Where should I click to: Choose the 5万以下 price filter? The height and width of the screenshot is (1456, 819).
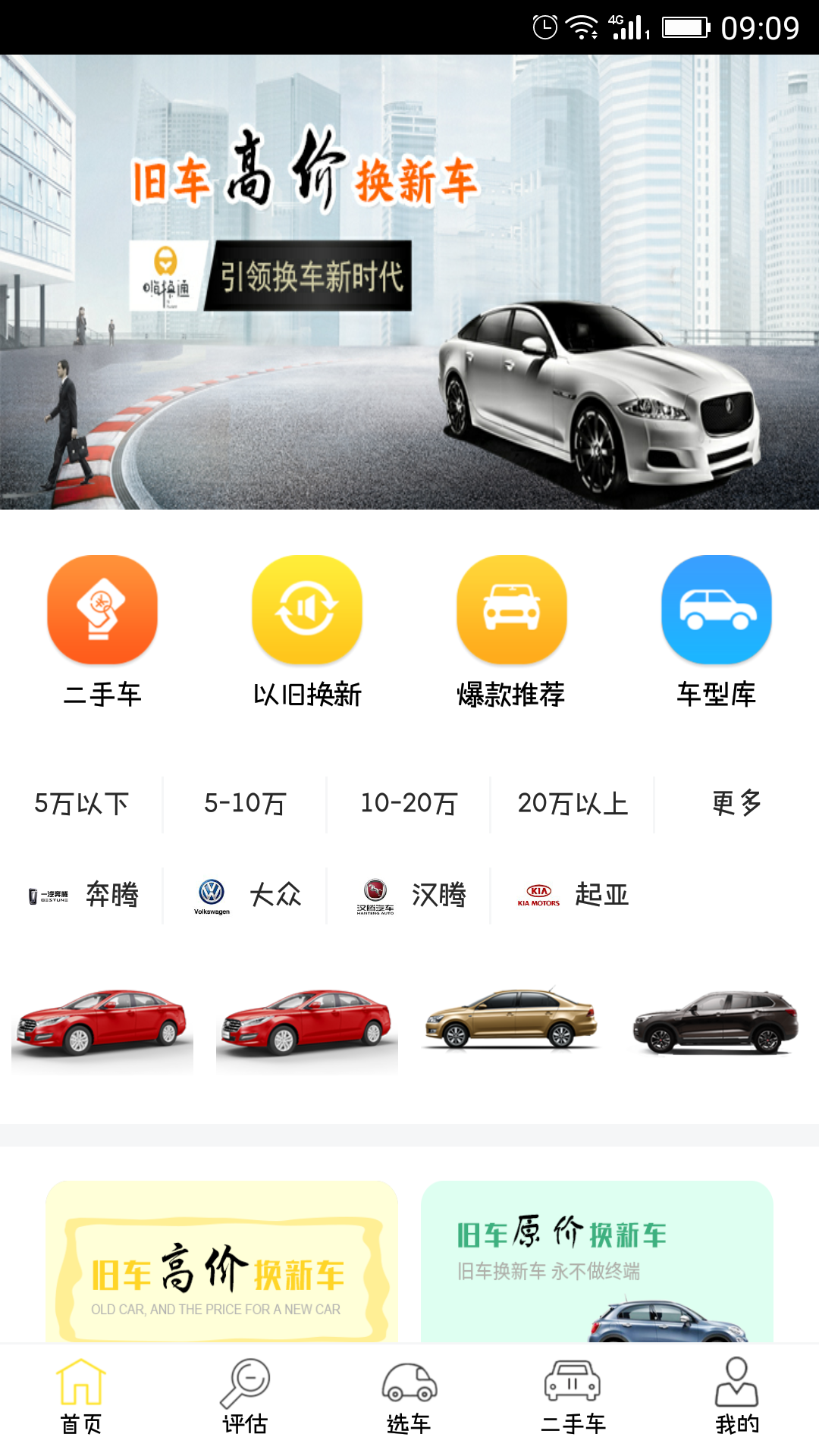point(81,805)
